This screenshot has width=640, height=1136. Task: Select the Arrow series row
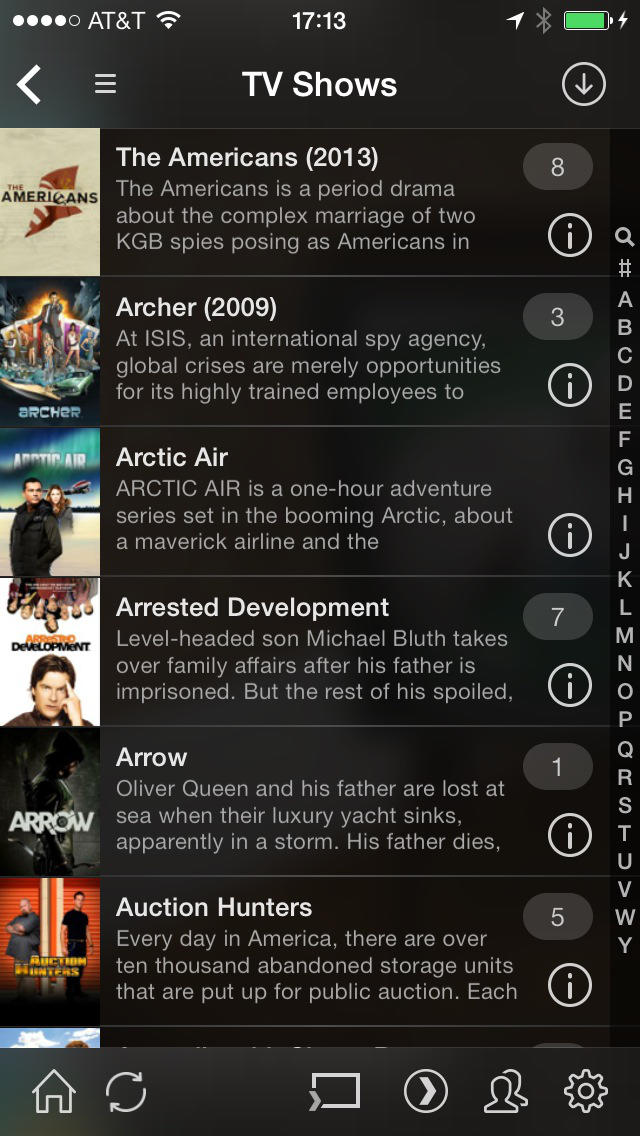tap(300, 801)
